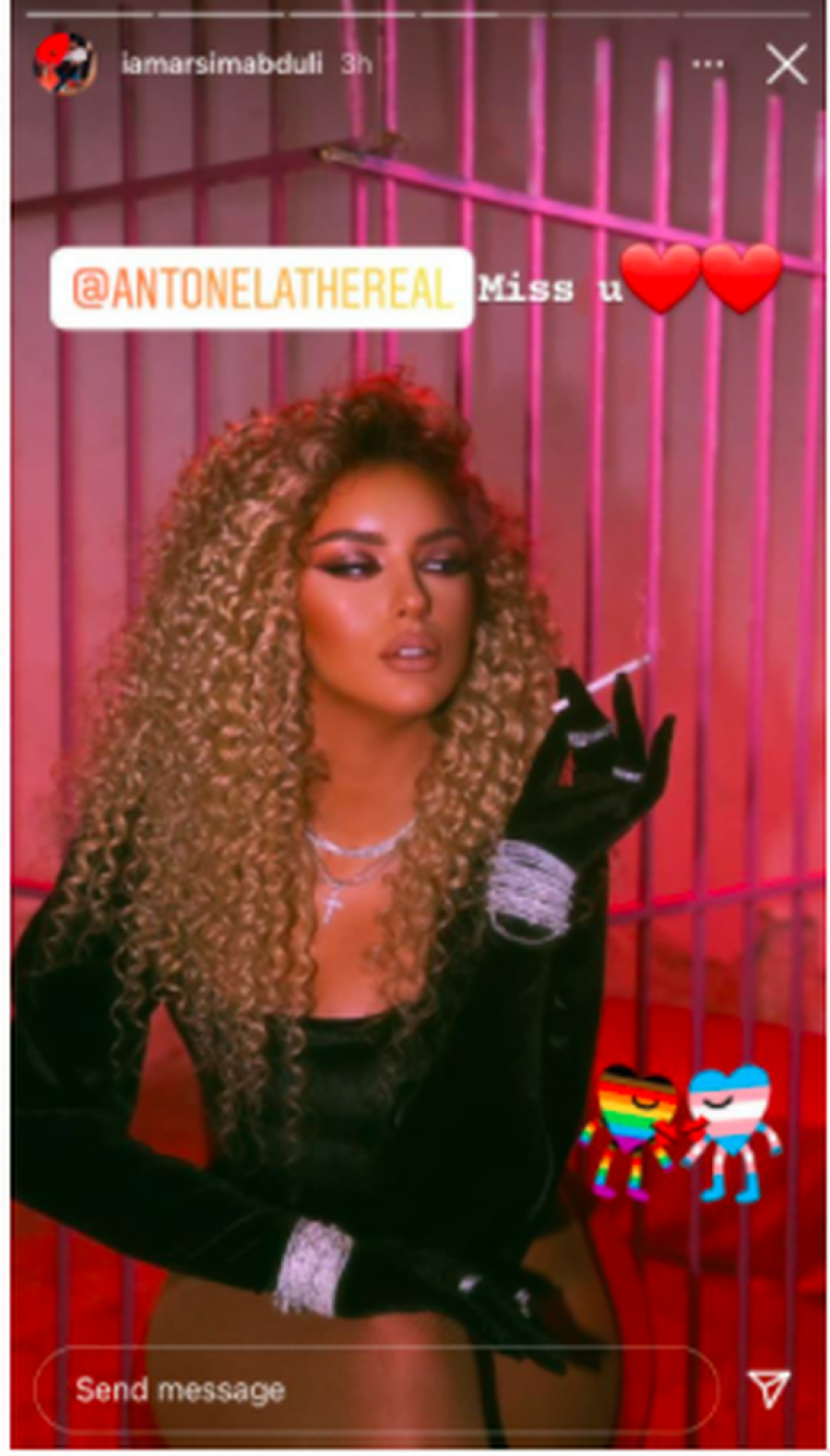Share story via paper plane icon

(768, 1388)
